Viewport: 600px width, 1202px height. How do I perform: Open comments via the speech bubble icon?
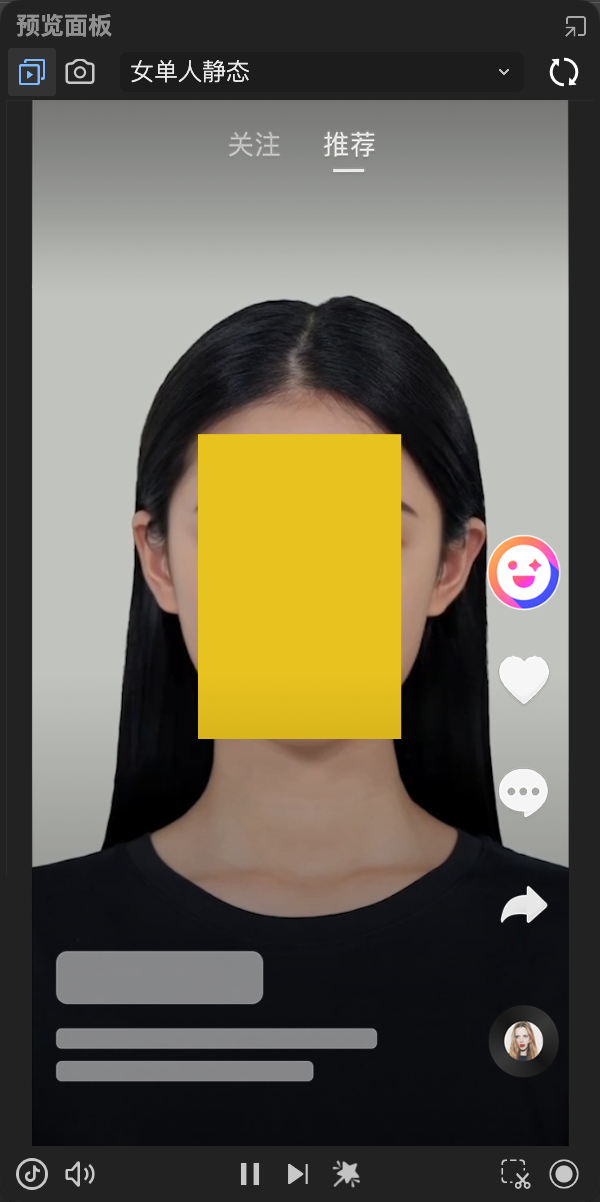click(x=523, y=792)
